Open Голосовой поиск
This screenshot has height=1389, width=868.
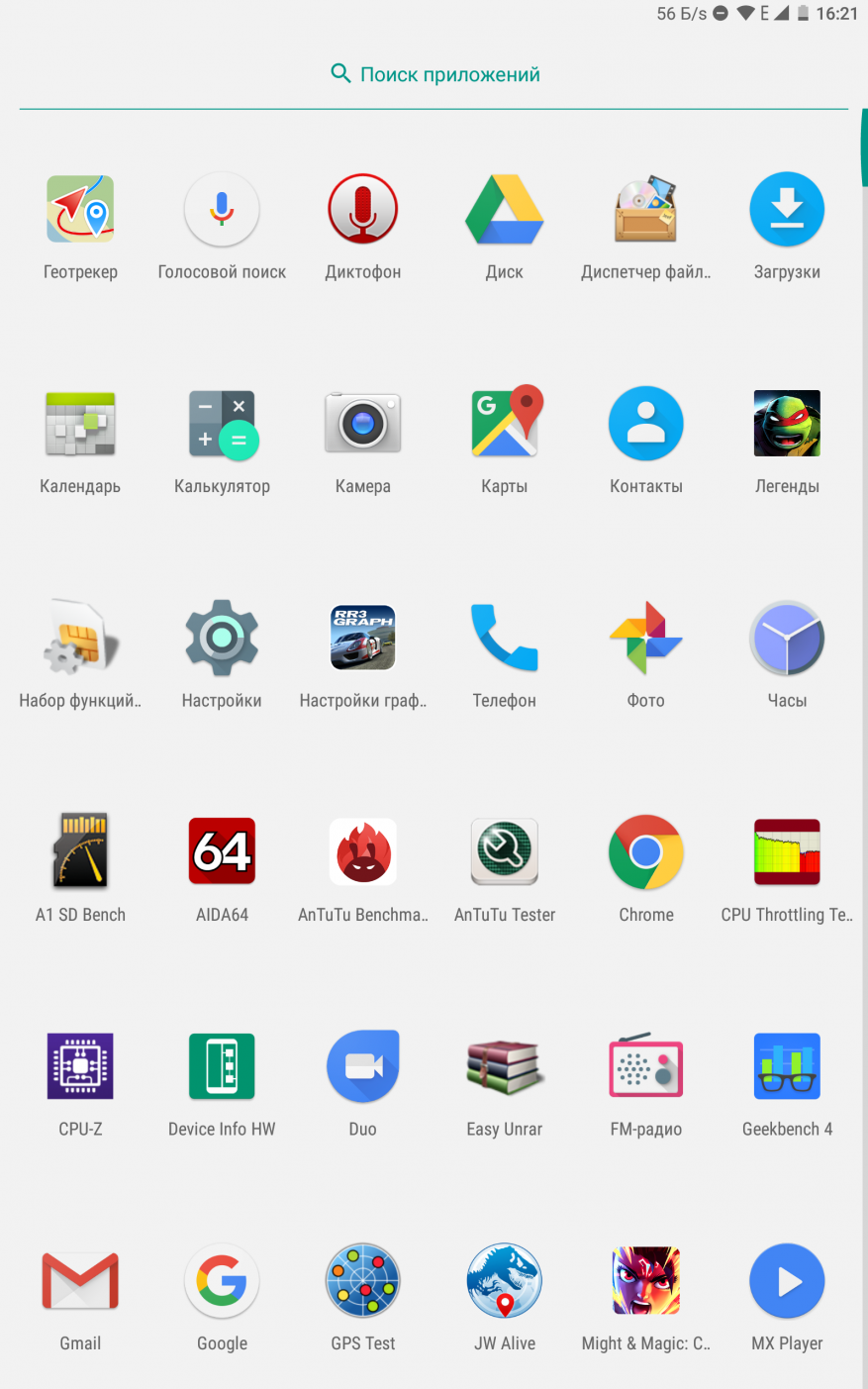click(x=222, y=210)
